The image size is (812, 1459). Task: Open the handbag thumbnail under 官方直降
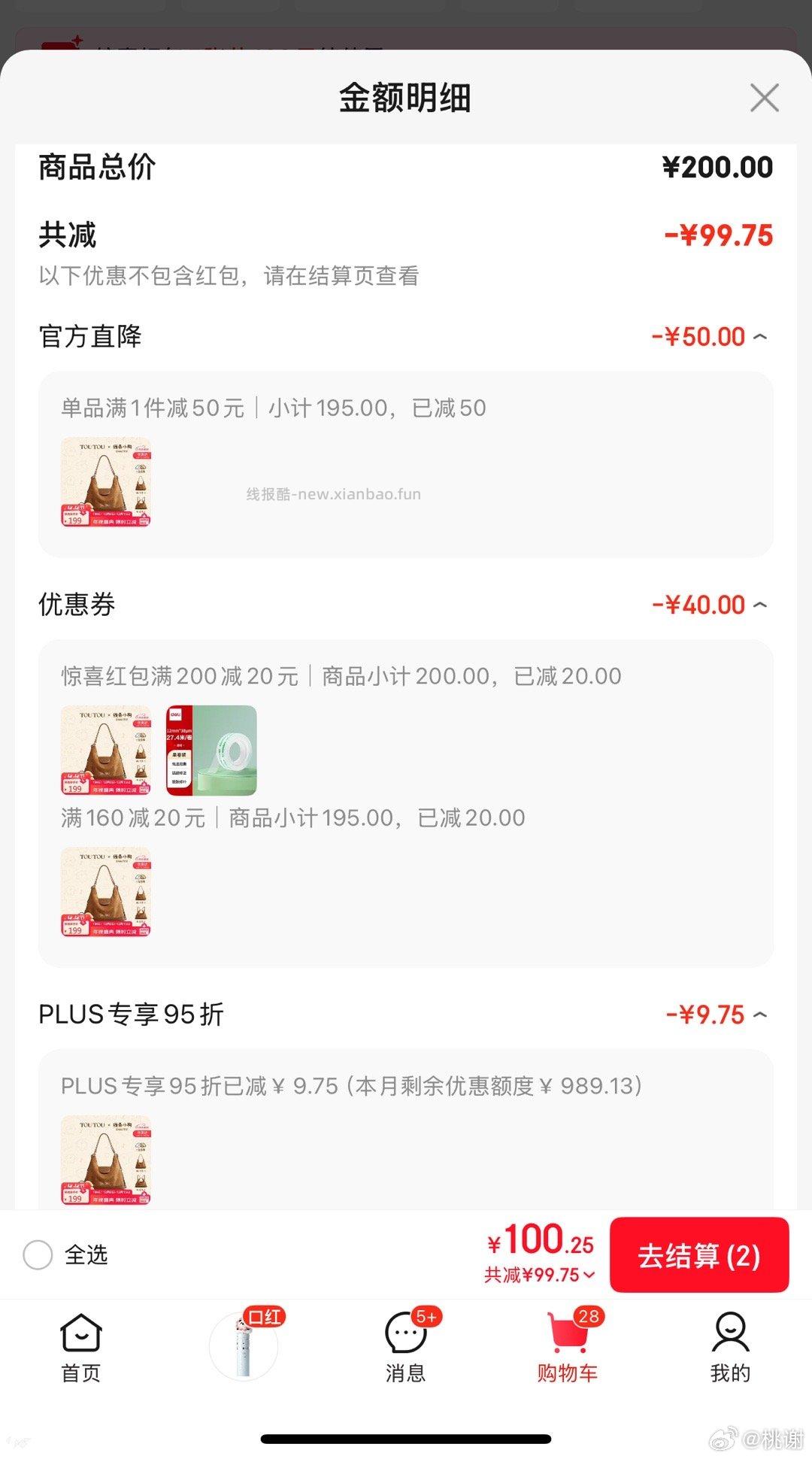pos(106,482)
